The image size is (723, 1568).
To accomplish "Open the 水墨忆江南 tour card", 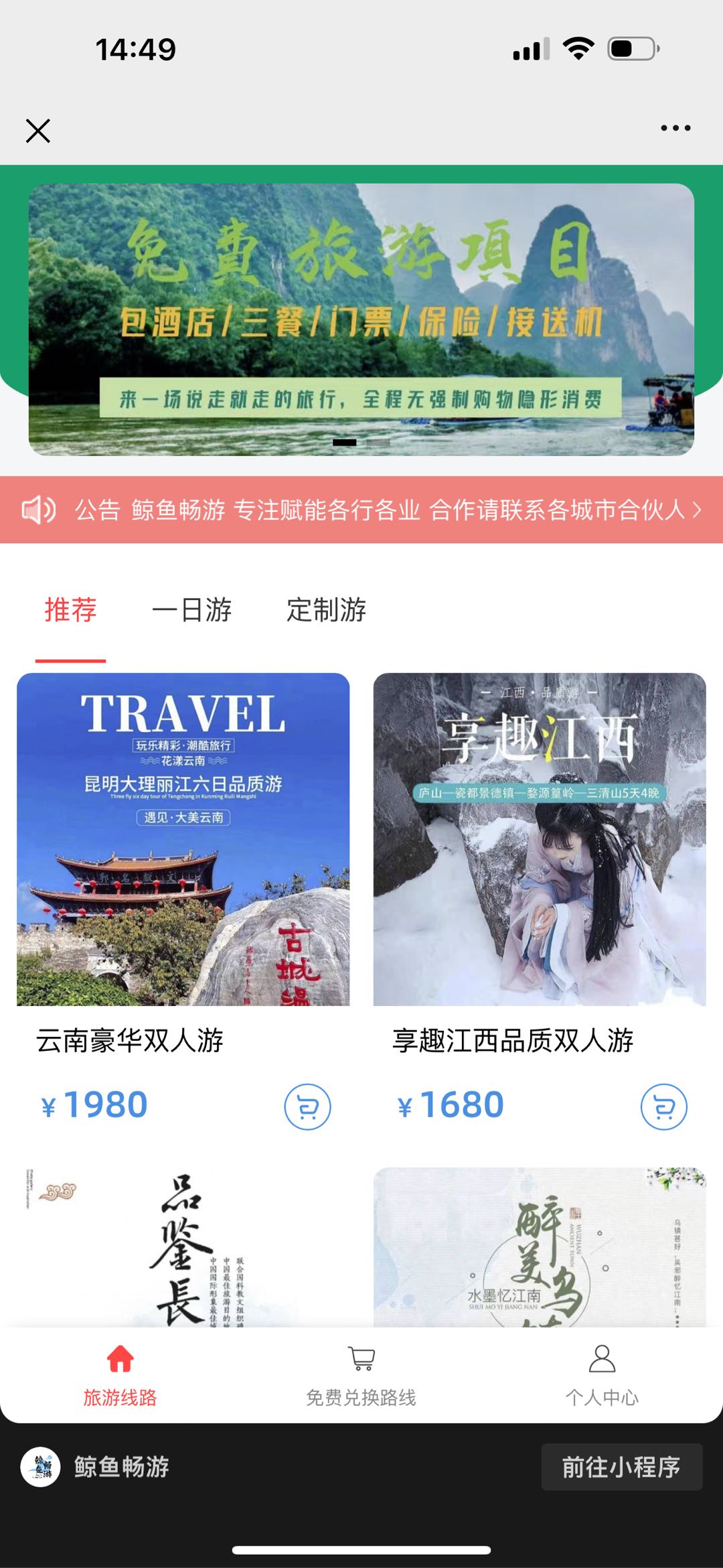I will point(539,1247).
